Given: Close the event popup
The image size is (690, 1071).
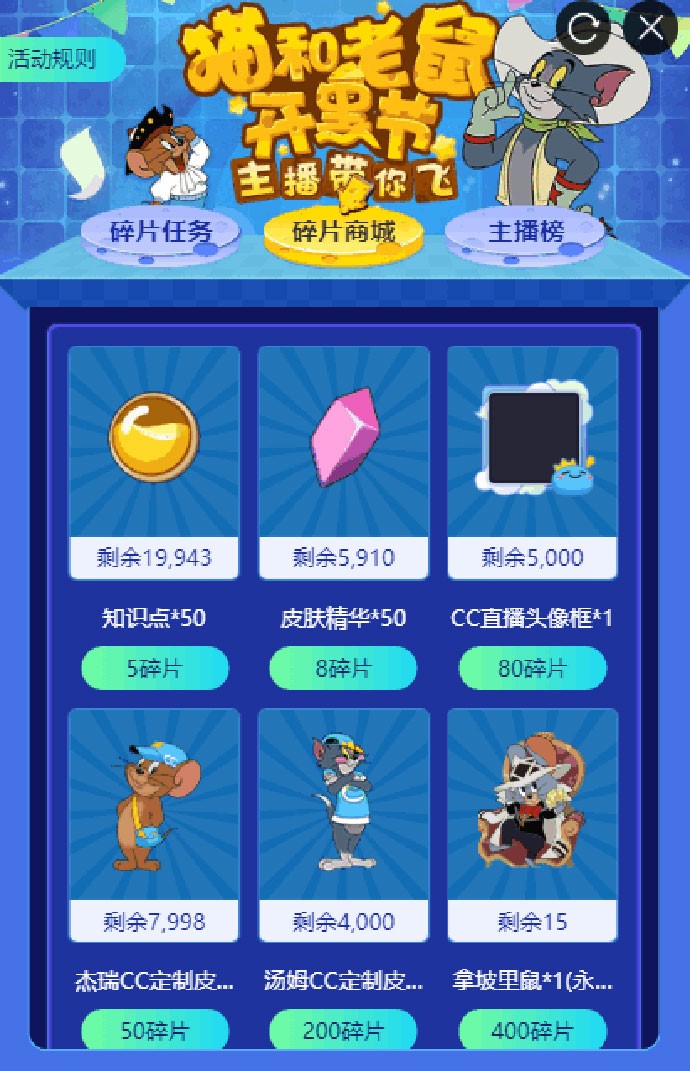Looking at the screenshot, I should pos(651,28).
